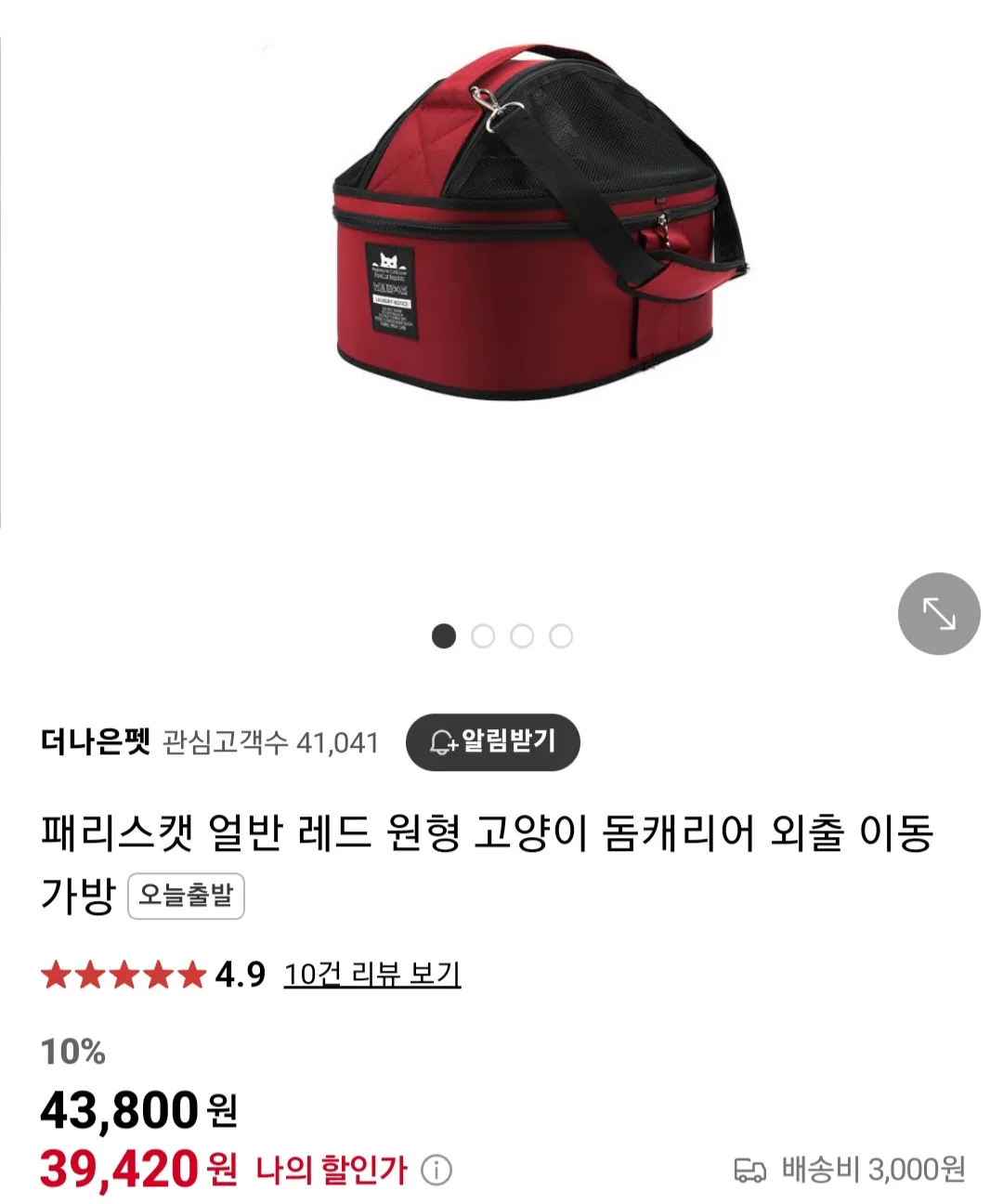Viewport: 1003px width, 1204px height.
Task: Jump to the second image indicator dot
Action: tap(483, 636)
